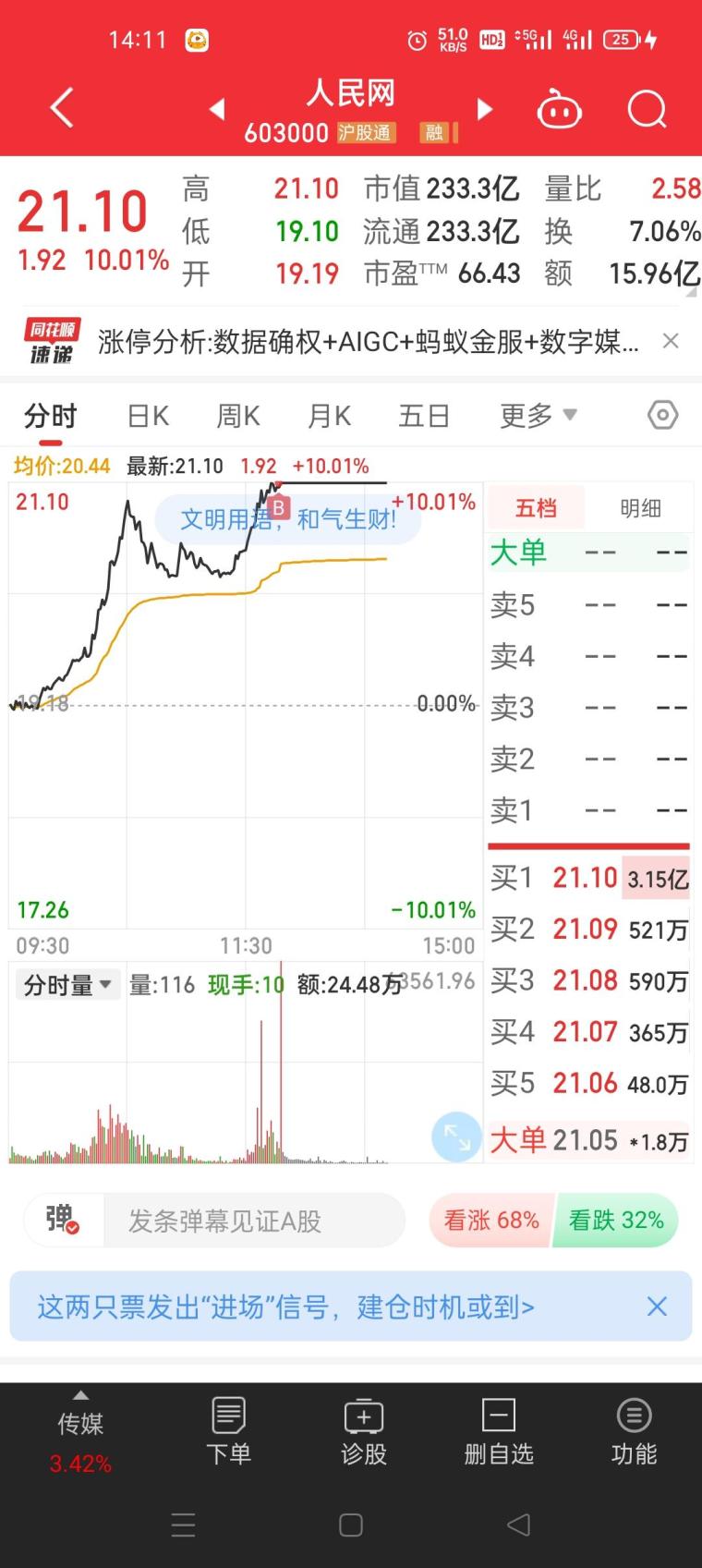Switch to the 日K chart tab

tap(148, 416)
